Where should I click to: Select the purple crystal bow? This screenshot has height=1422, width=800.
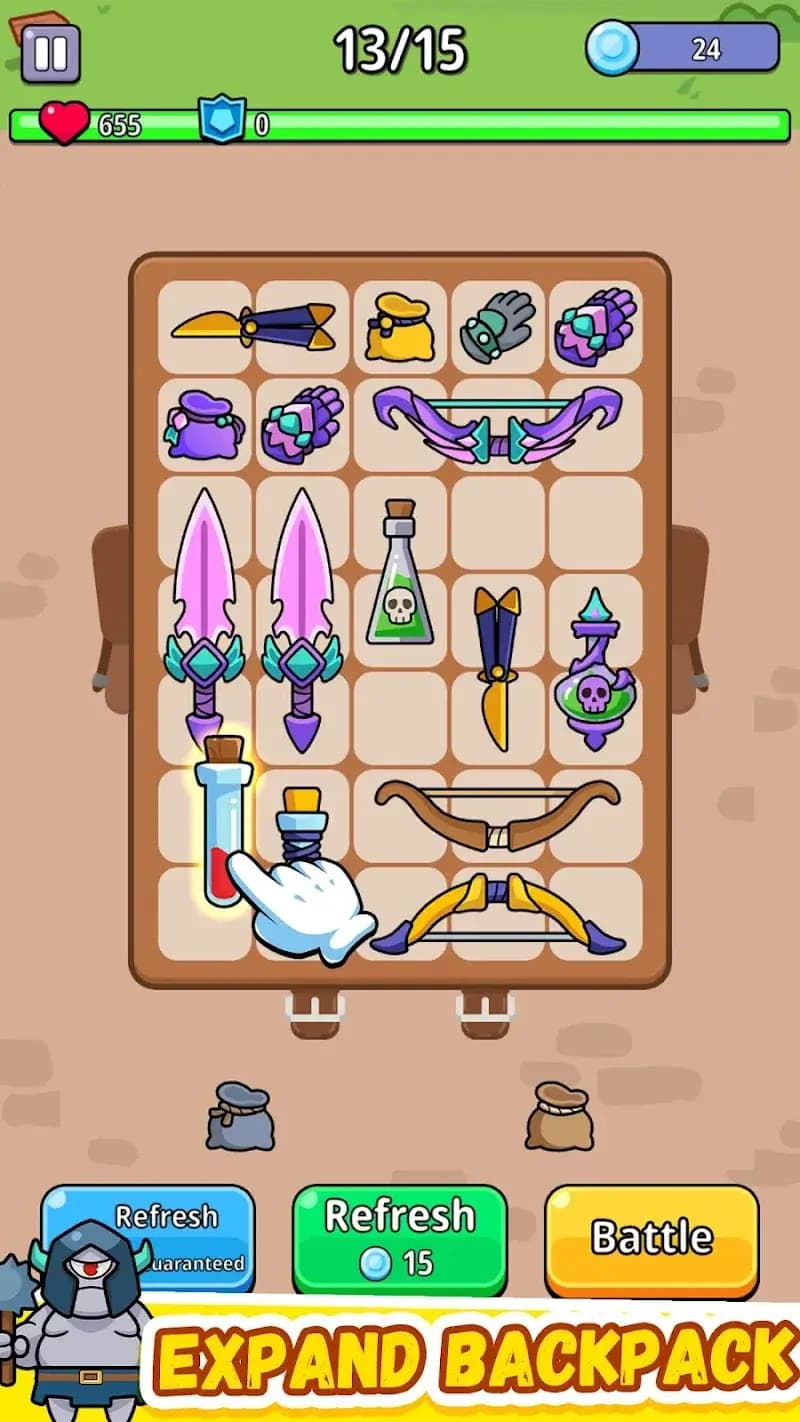(x=497, y=425)
